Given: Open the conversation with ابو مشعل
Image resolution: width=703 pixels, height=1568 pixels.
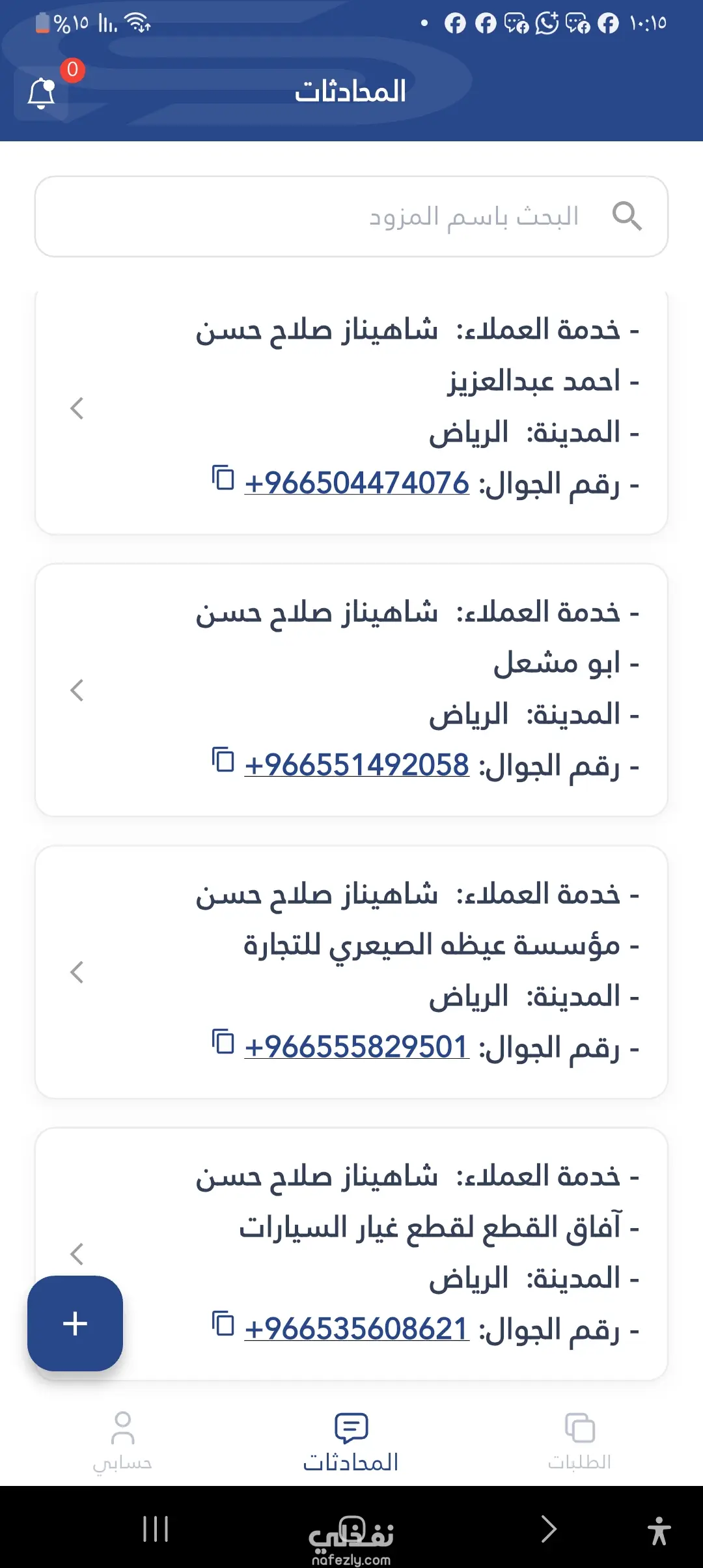Looking at the screenshot, I should pos(77,690).
